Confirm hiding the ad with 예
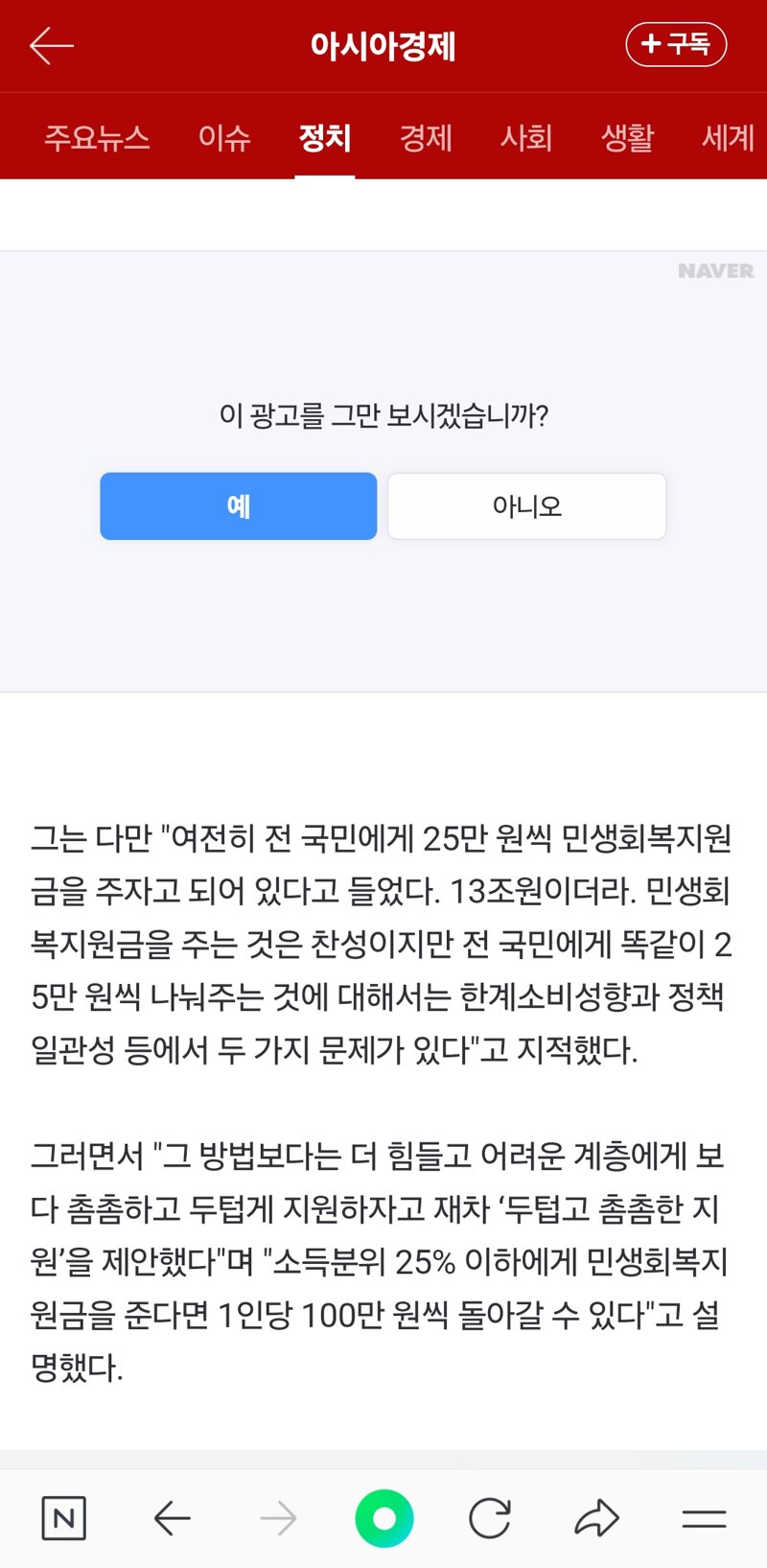767x1568 pixels. click(x=239, y=506)
